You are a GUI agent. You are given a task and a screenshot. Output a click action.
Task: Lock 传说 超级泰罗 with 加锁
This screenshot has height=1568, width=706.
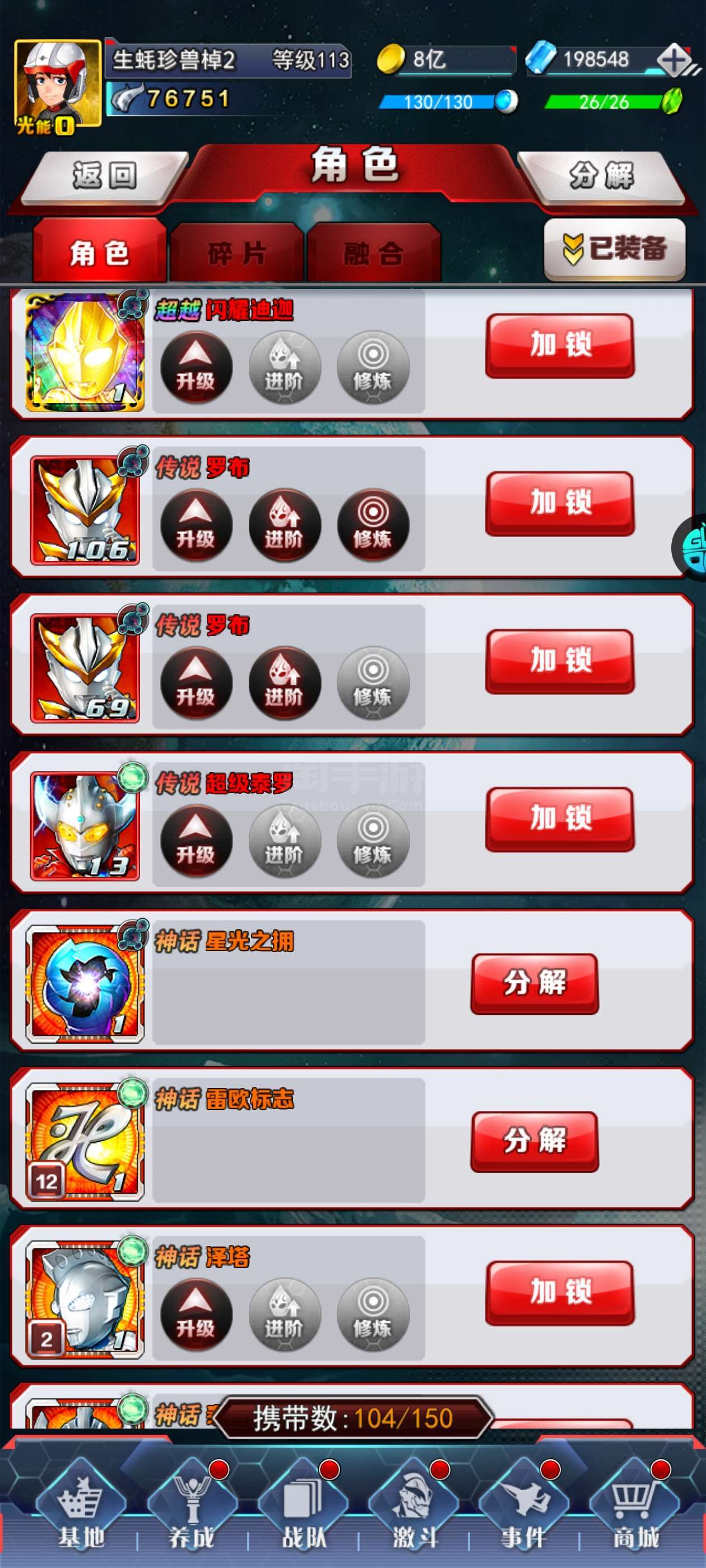coord(560,819)
